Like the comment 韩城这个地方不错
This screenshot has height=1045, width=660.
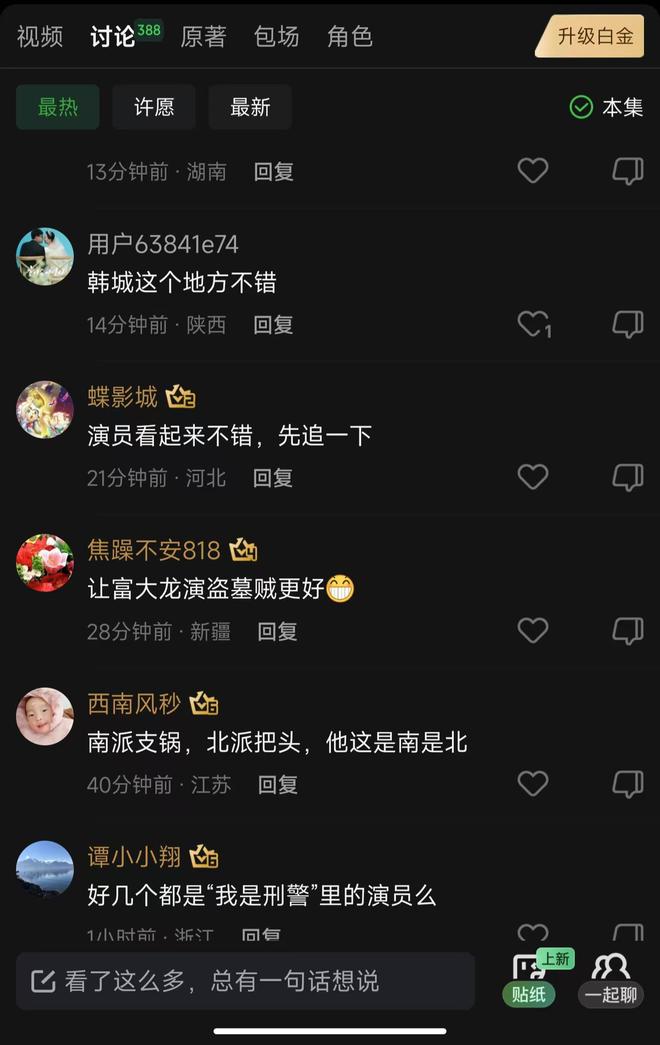click(533, 324)
